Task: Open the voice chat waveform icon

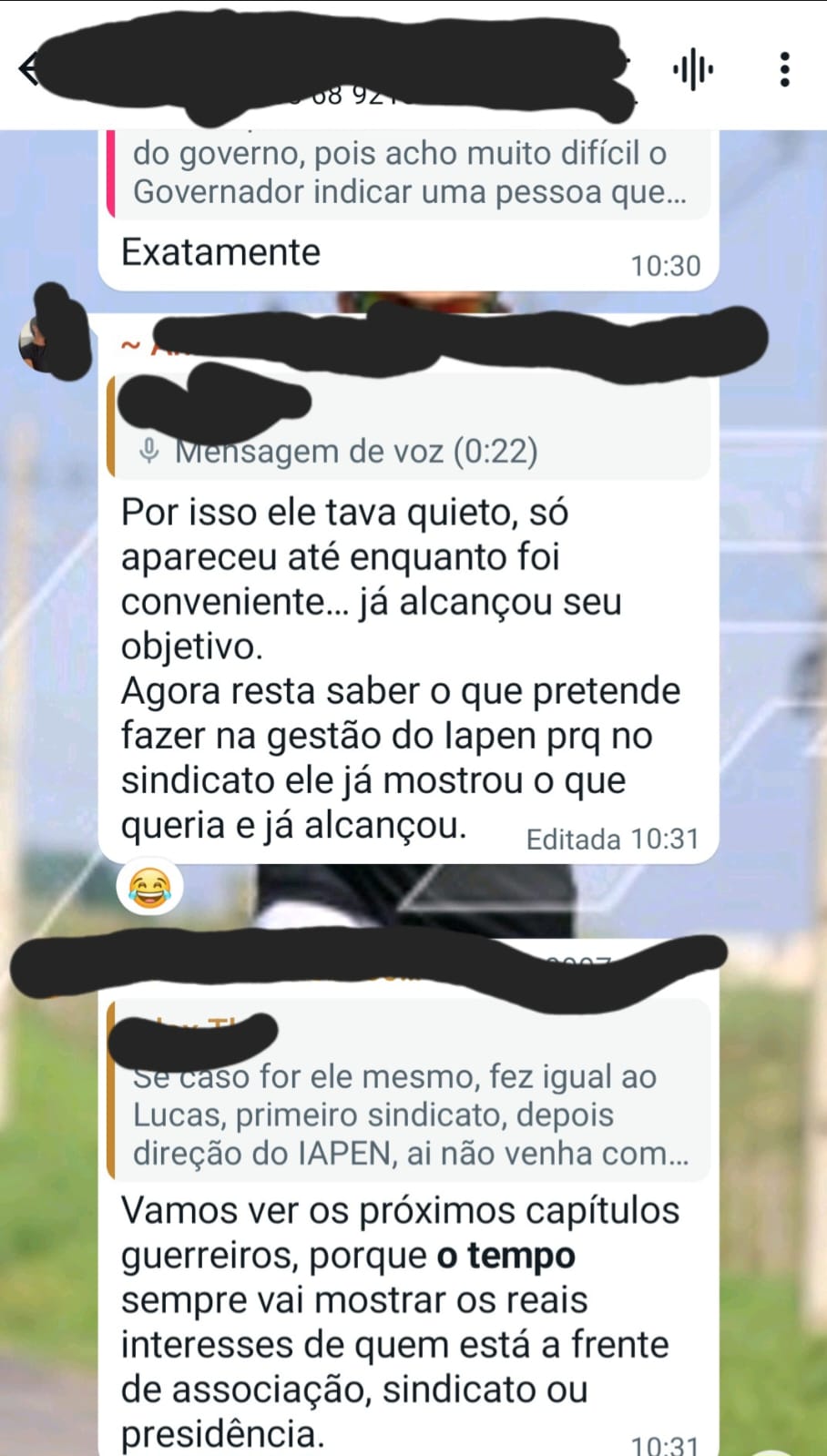Action: (693, 69)
